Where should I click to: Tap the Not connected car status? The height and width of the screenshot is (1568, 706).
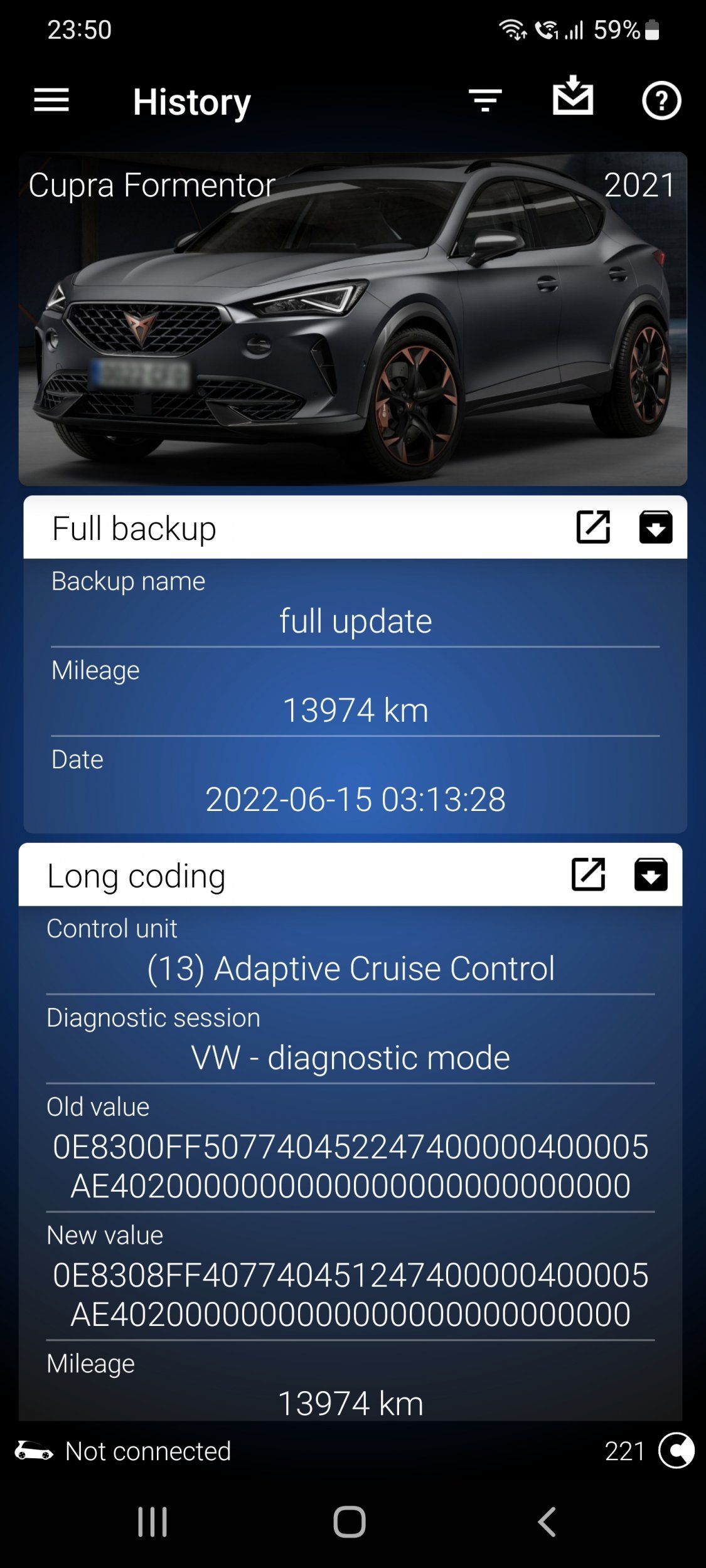[x=123, y=1451]
